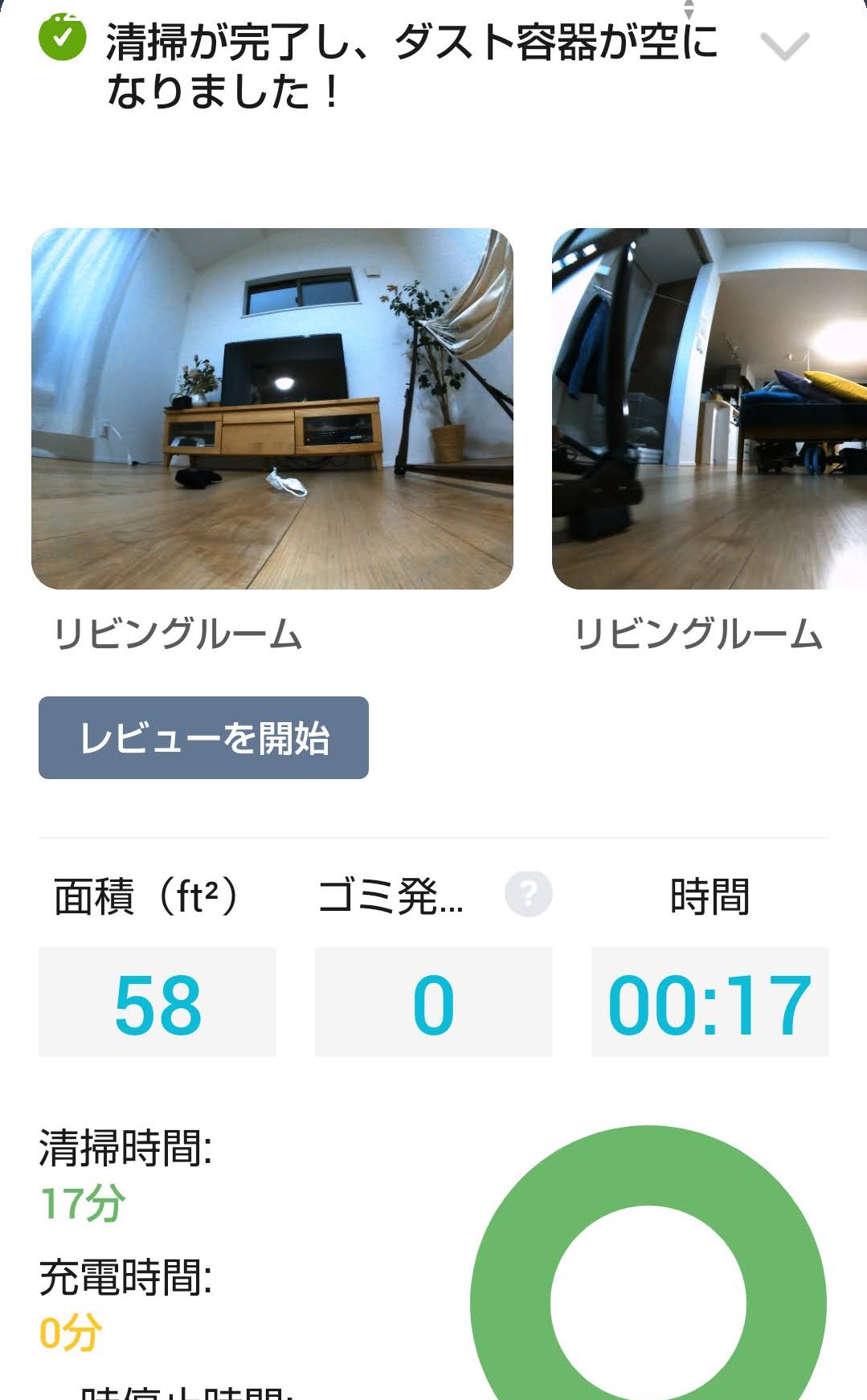Tap the レビューを開始 button
This screenshot has width=867, height=1400.
(203, 737)
